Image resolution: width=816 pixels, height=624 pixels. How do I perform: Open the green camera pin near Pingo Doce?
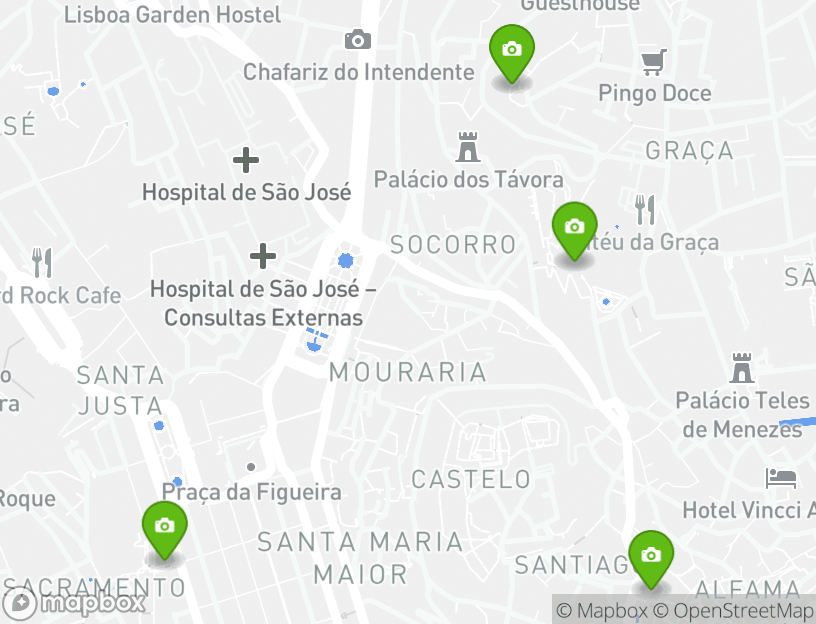pos(511,51)
